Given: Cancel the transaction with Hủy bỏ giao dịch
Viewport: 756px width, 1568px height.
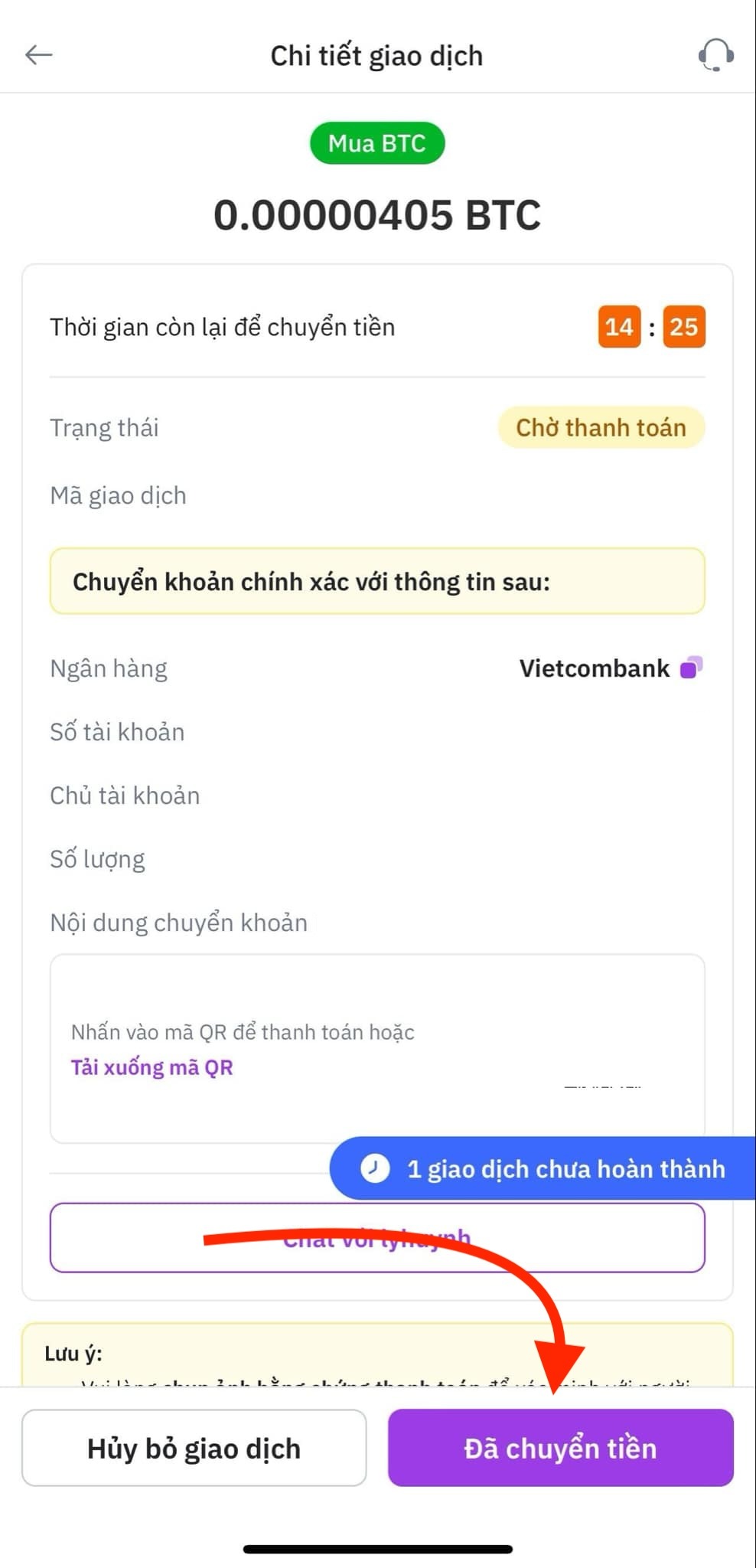Looking at the screenshot, I should [194, 1448].
